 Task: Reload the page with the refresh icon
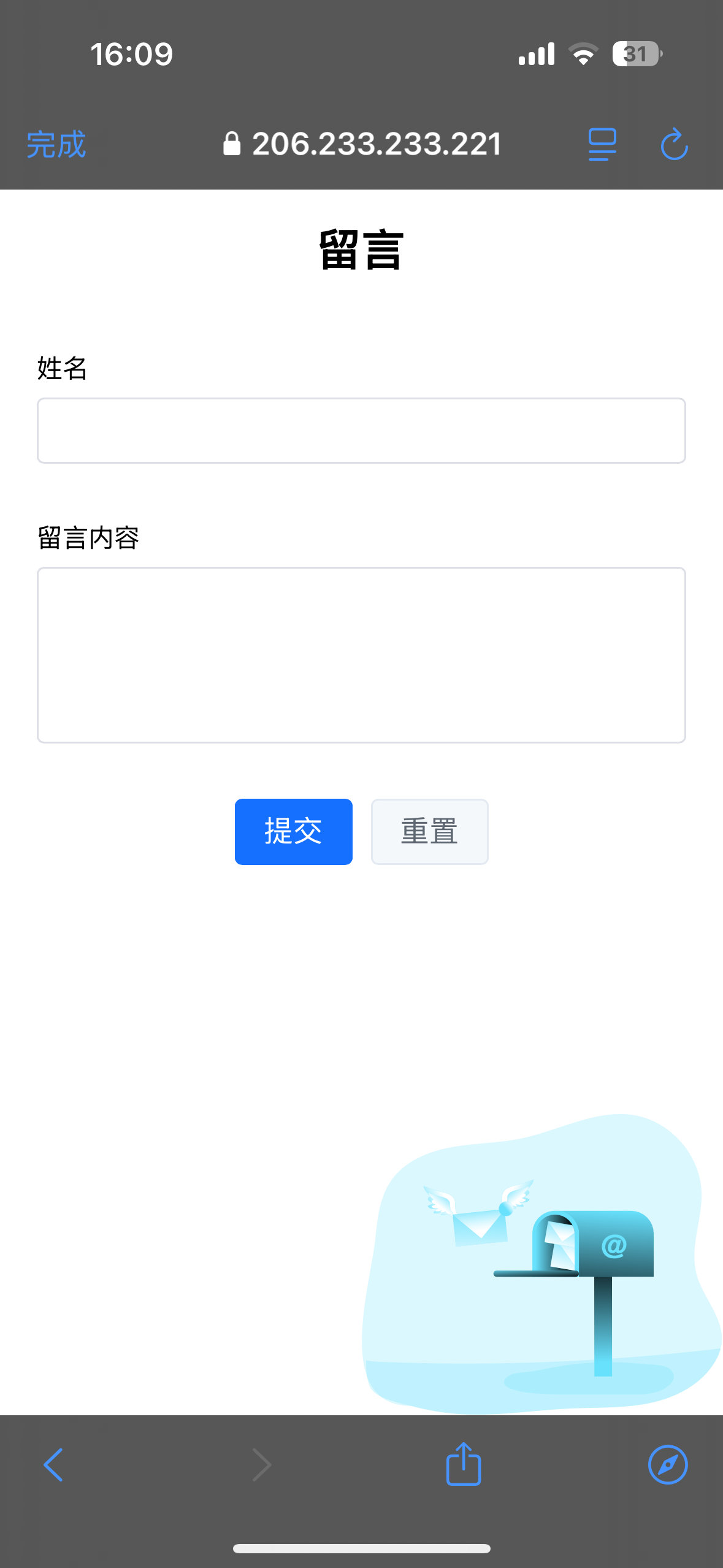[674, 145]
